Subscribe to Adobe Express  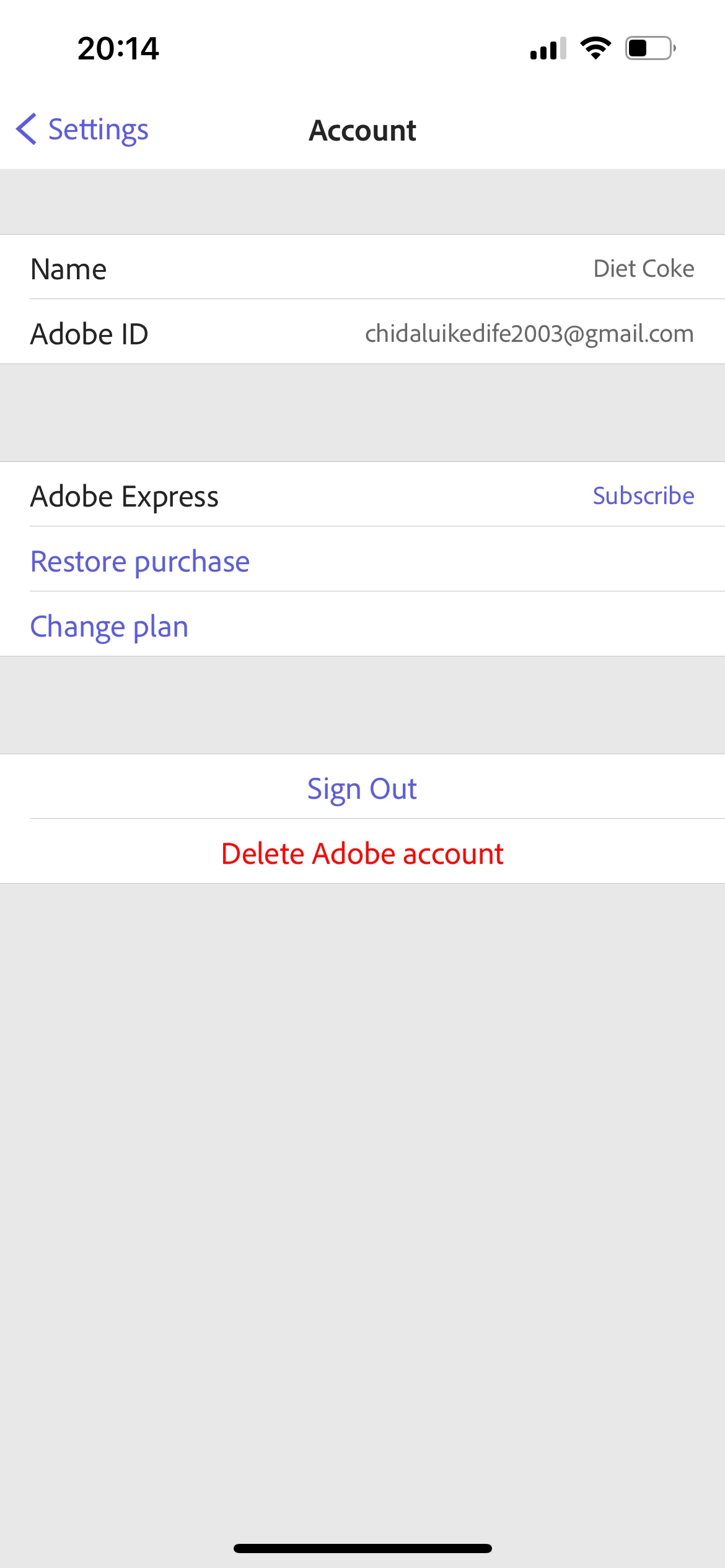tap(643, 496)
